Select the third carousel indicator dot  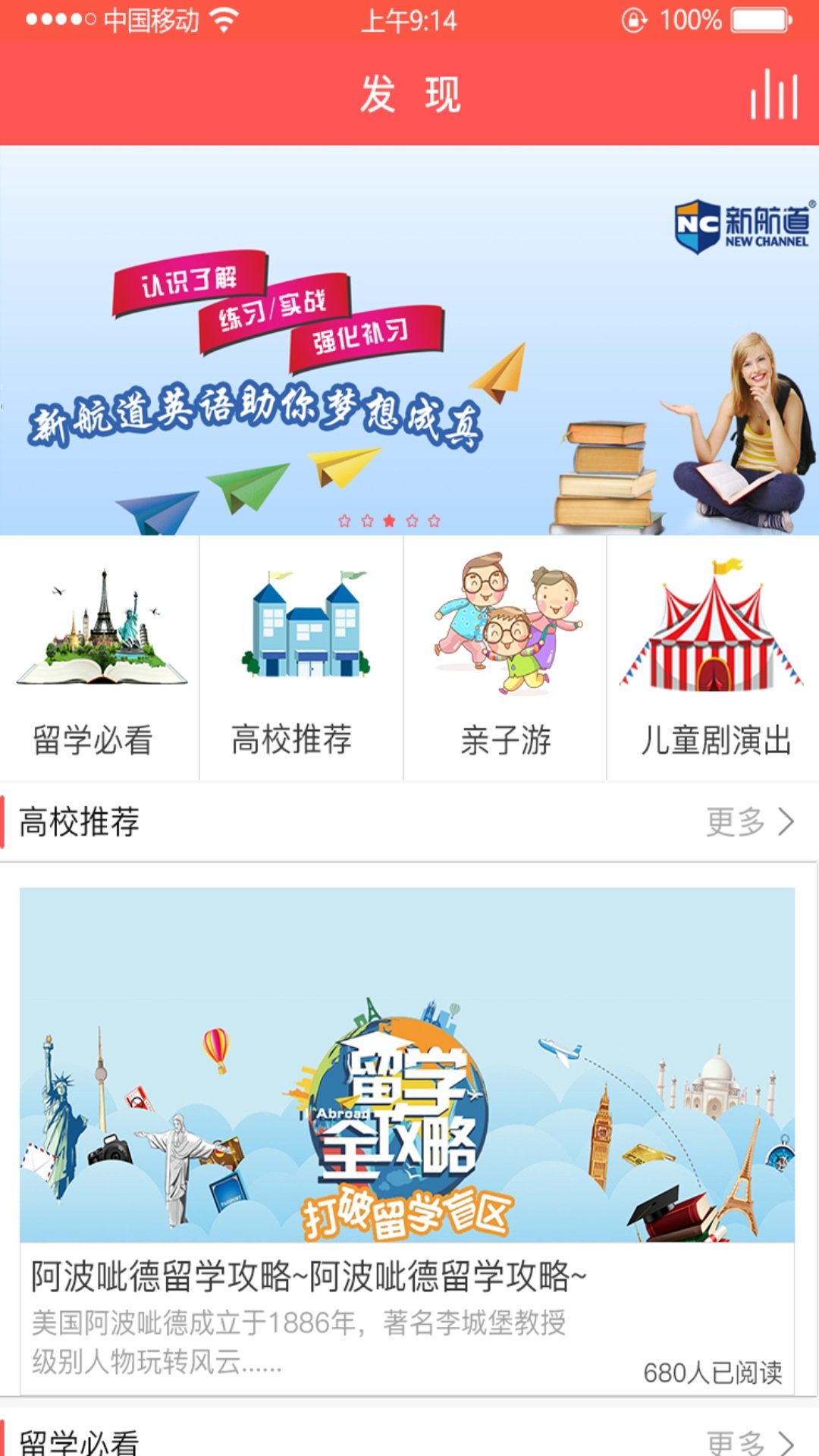coord(388,522)
